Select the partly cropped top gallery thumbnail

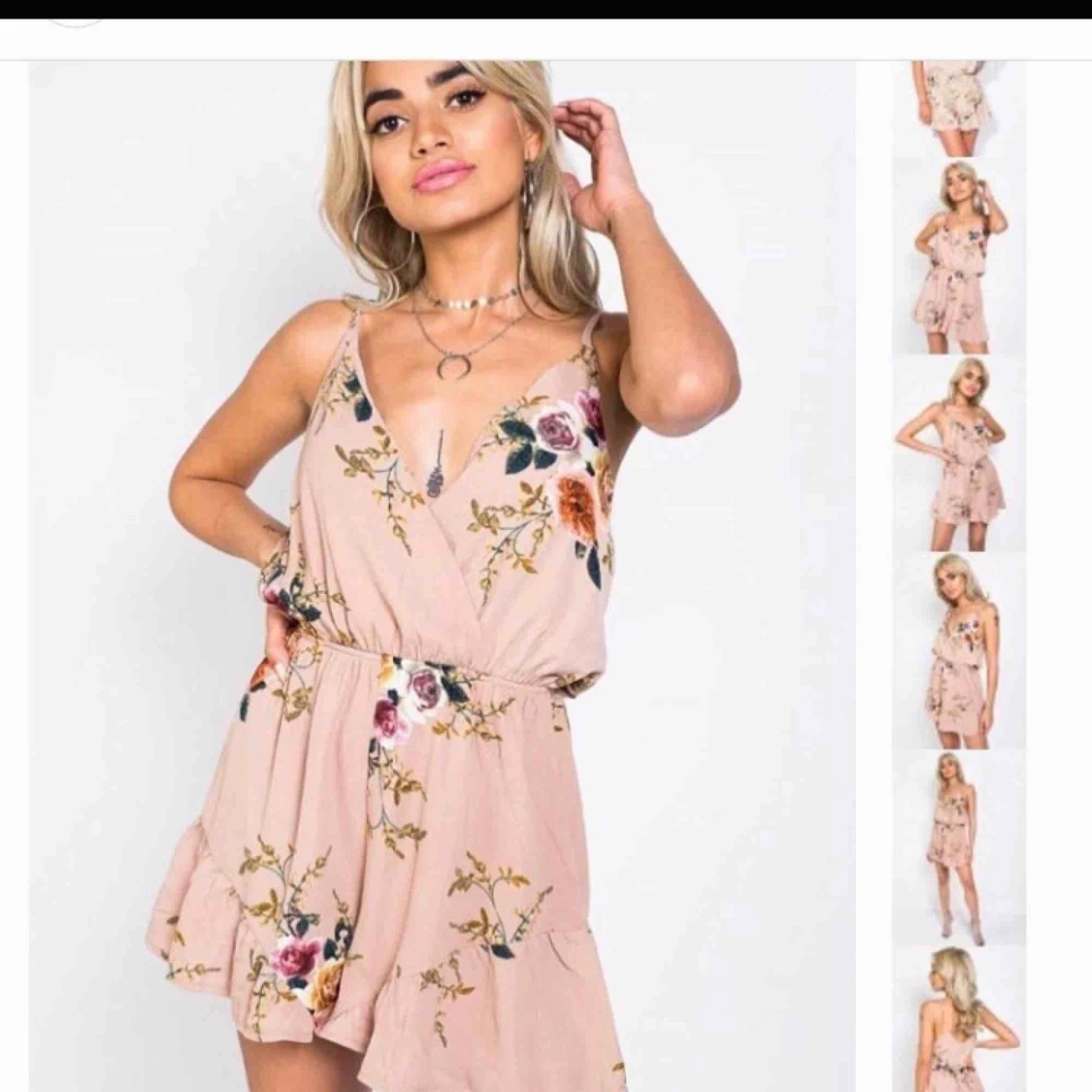click(x=959, y=108)
